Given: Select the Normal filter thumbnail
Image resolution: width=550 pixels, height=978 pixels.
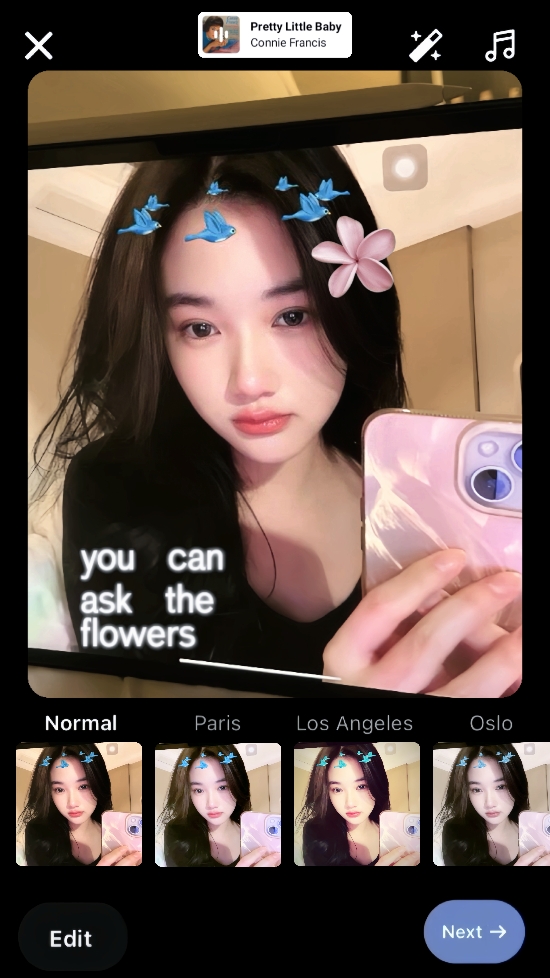Looking at the screenshot, I should click(x=79, y=803).
